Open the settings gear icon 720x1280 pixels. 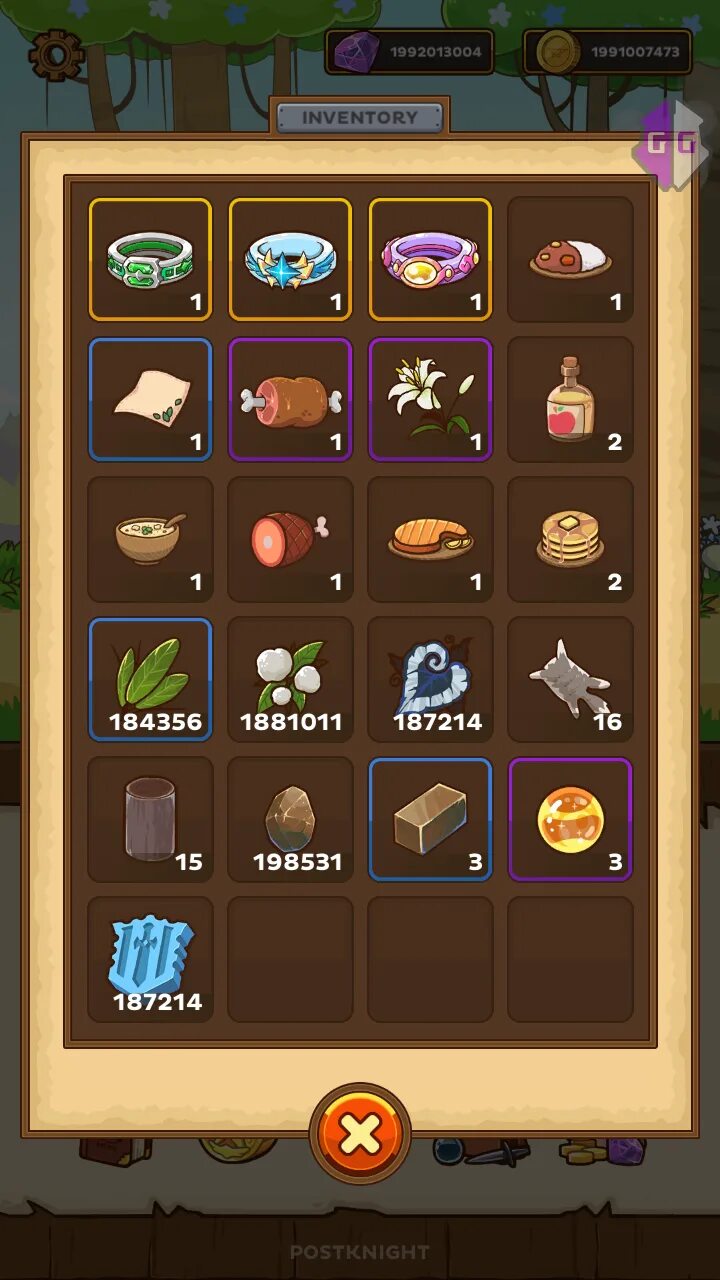tap(56, 55)
